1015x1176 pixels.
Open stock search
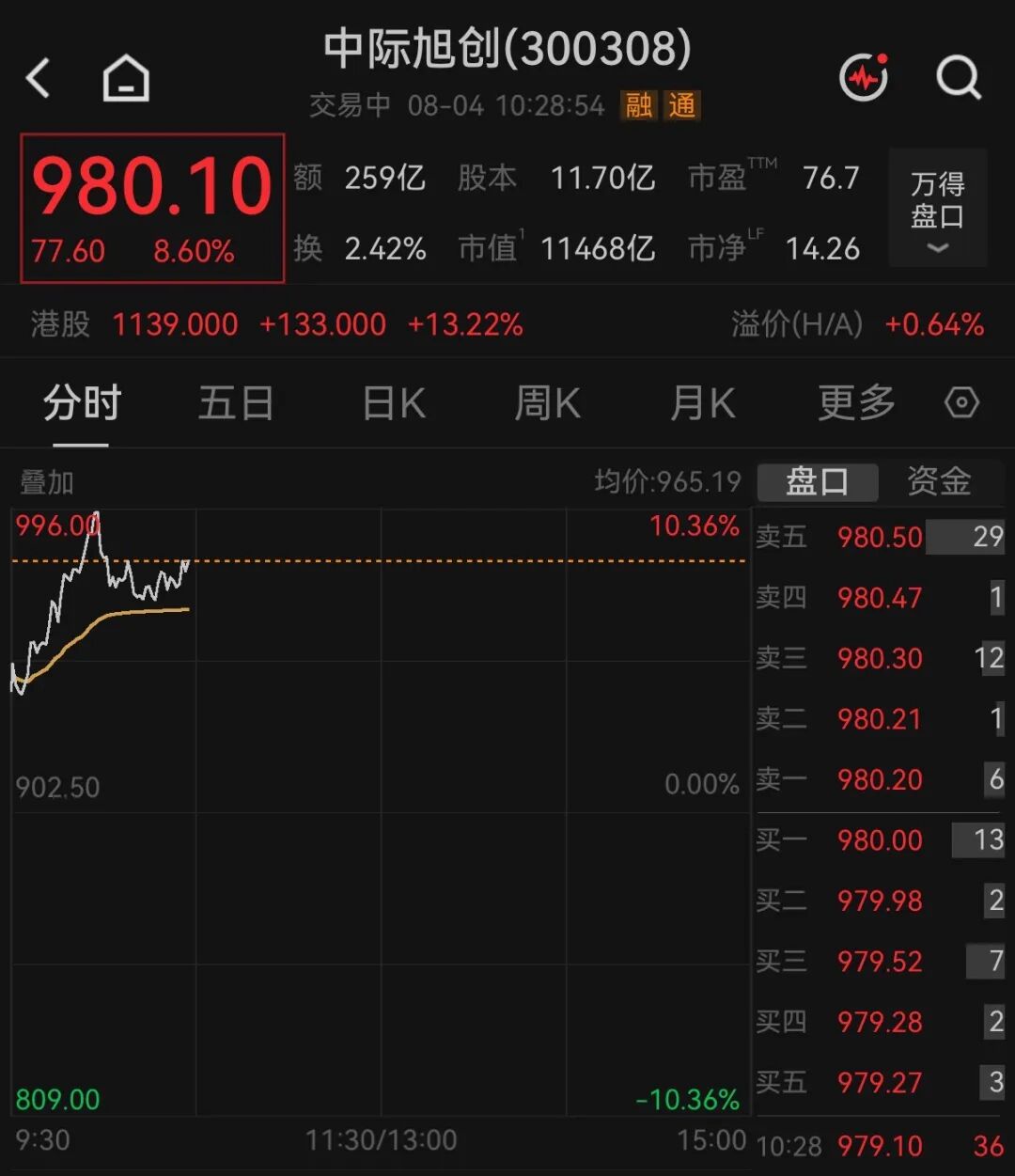(x=959, y=77)
